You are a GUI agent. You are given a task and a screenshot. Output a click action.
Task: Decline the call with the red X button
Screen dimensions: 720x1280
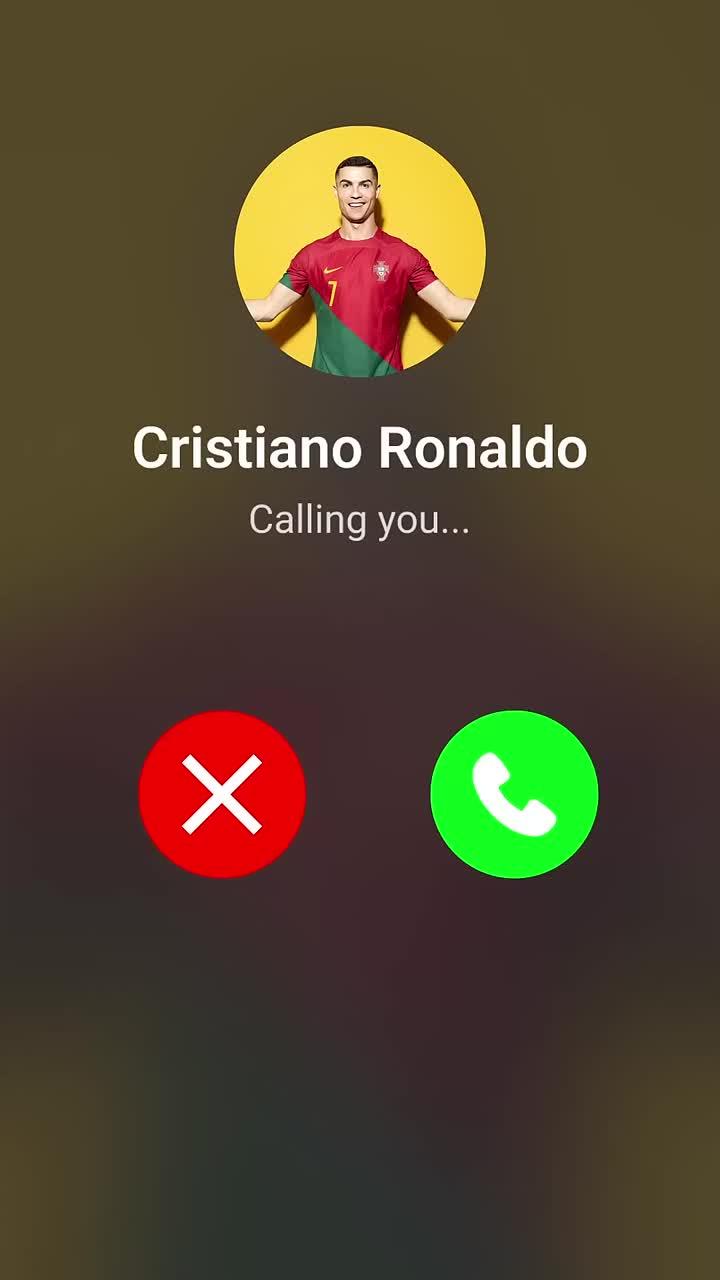(x=222, y=794)
